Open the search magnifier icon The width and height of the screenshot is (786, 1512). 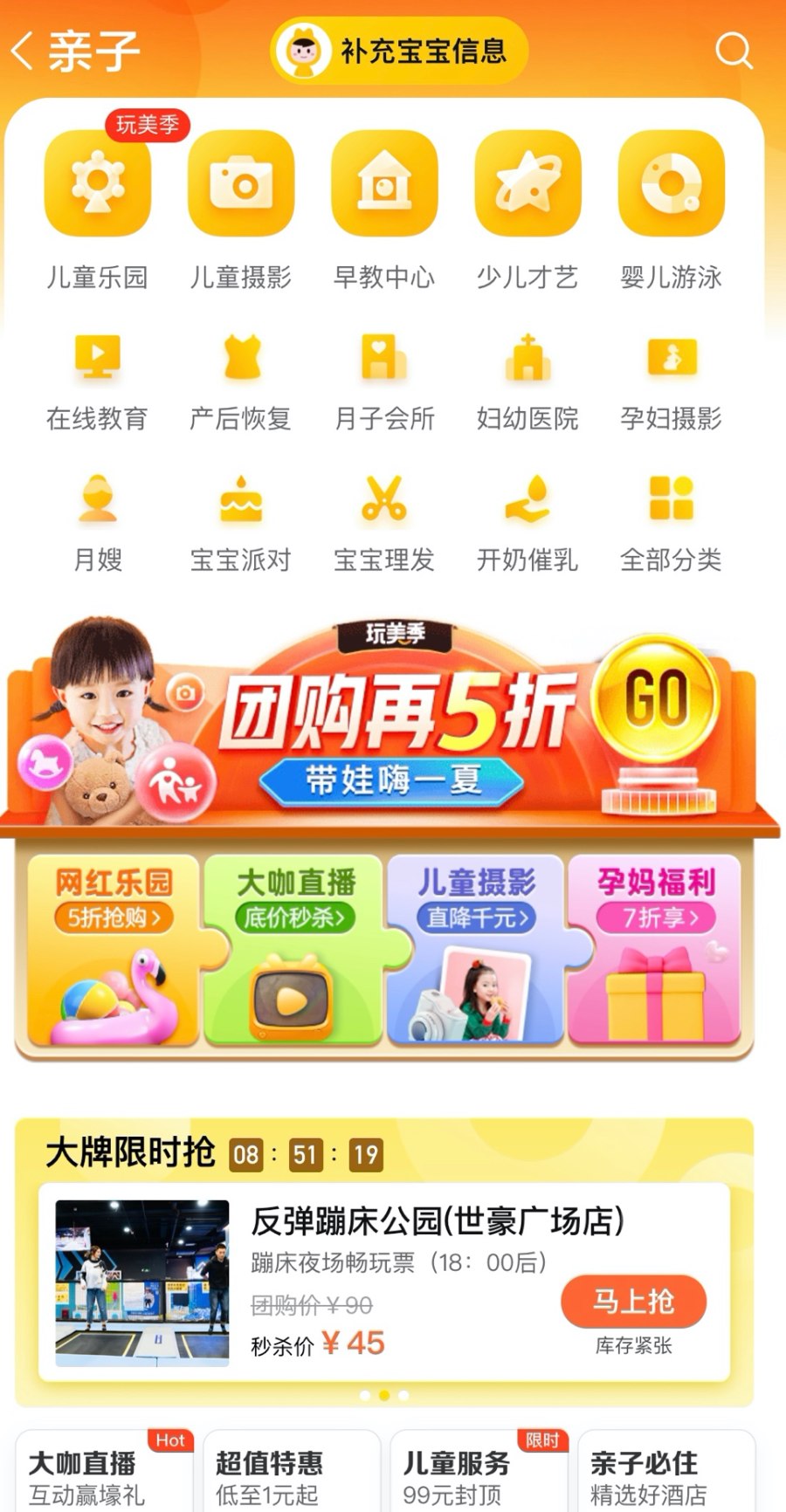734,51
